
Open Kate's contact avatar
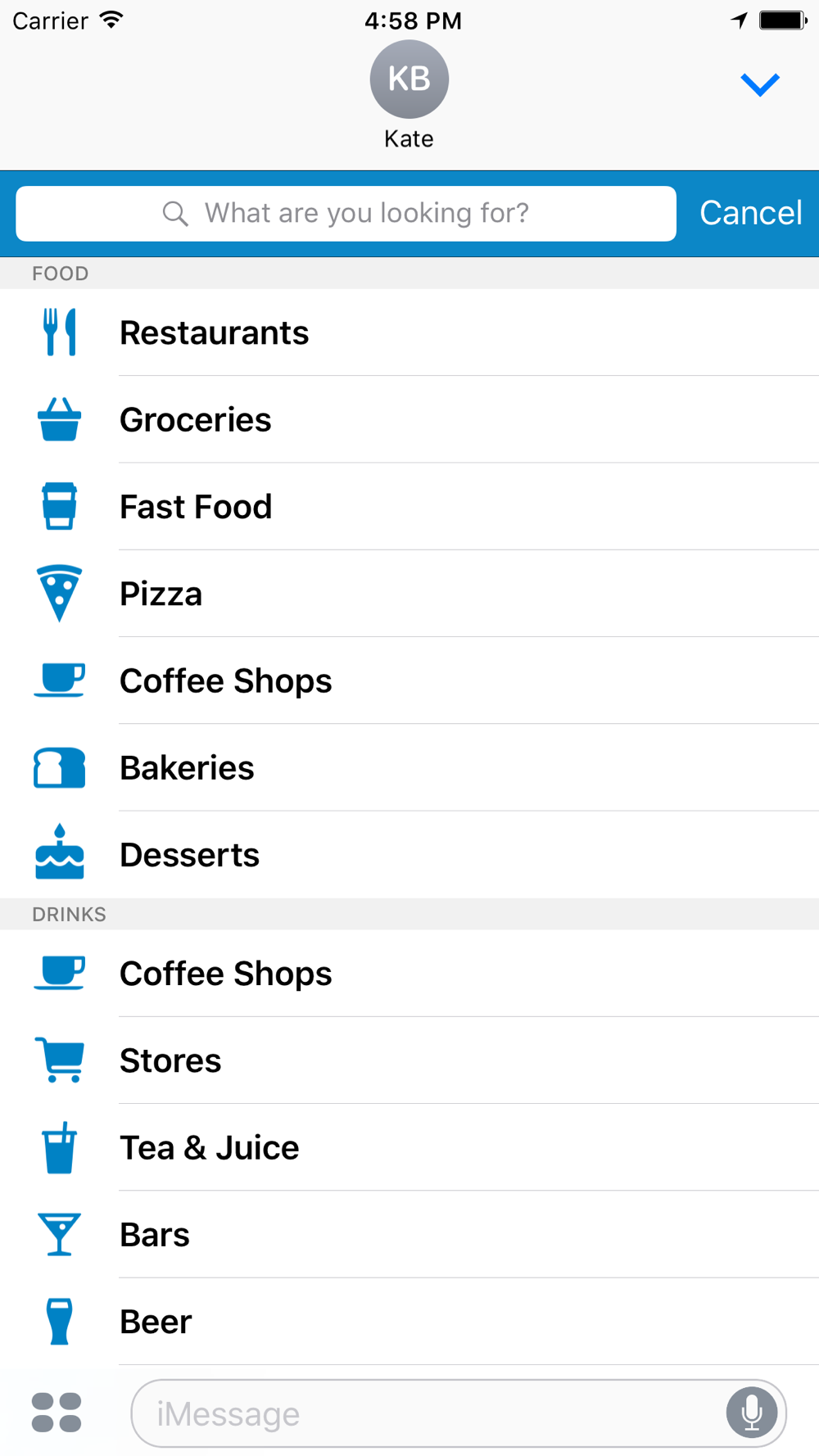[x=409, y=79]
